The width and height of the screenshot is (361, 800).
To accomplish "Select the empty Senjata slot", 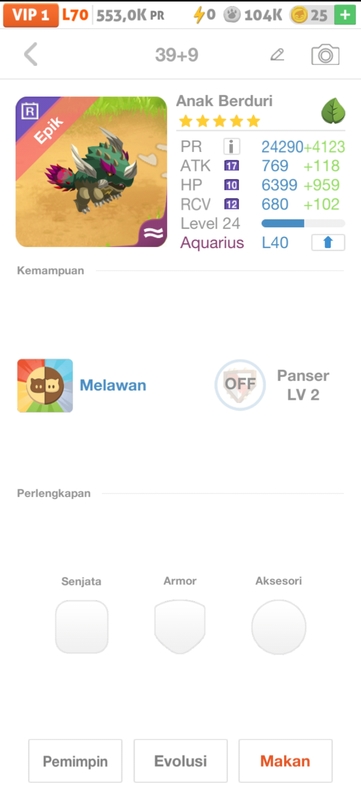I will [82, 627].
